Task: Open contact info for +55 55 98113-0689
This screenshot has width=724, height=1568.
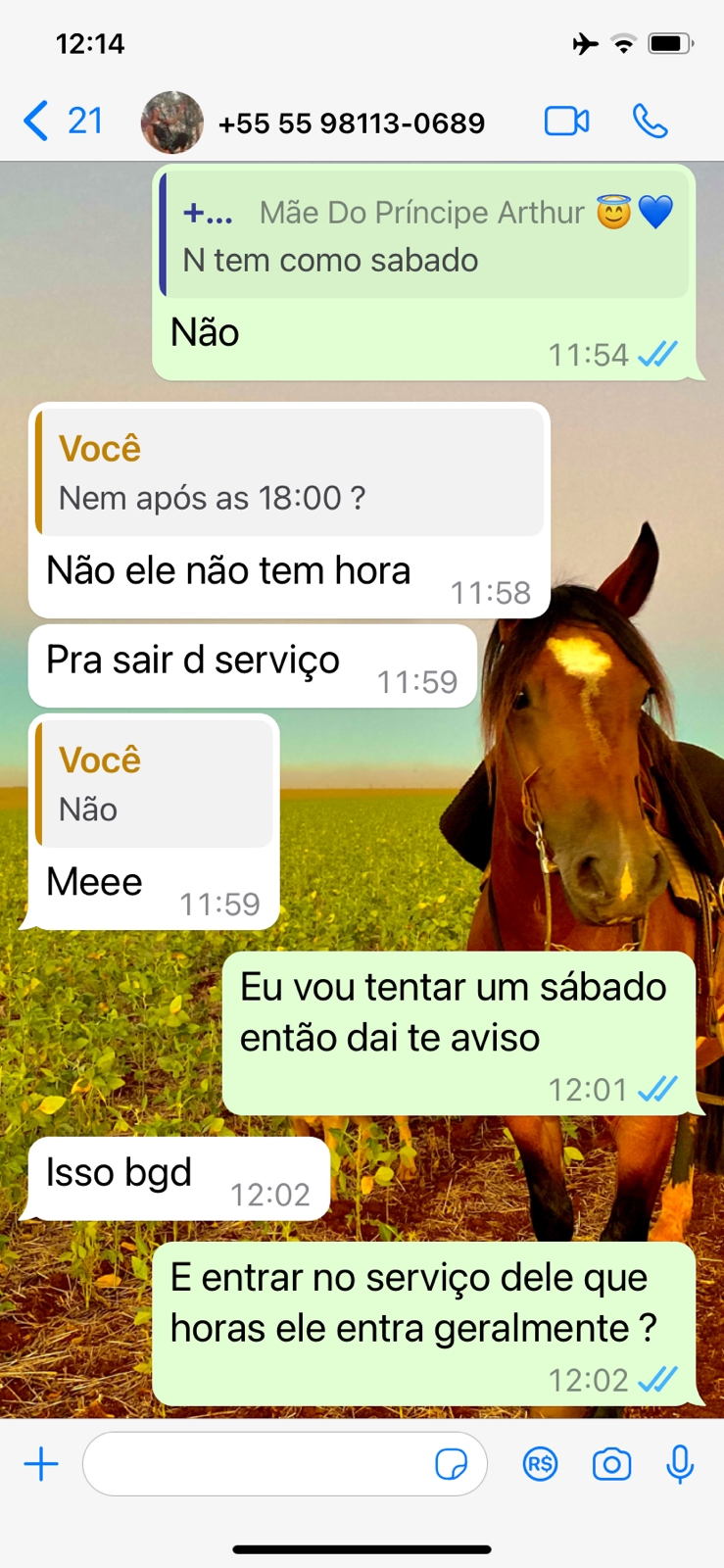Action: tap(351, 123)
